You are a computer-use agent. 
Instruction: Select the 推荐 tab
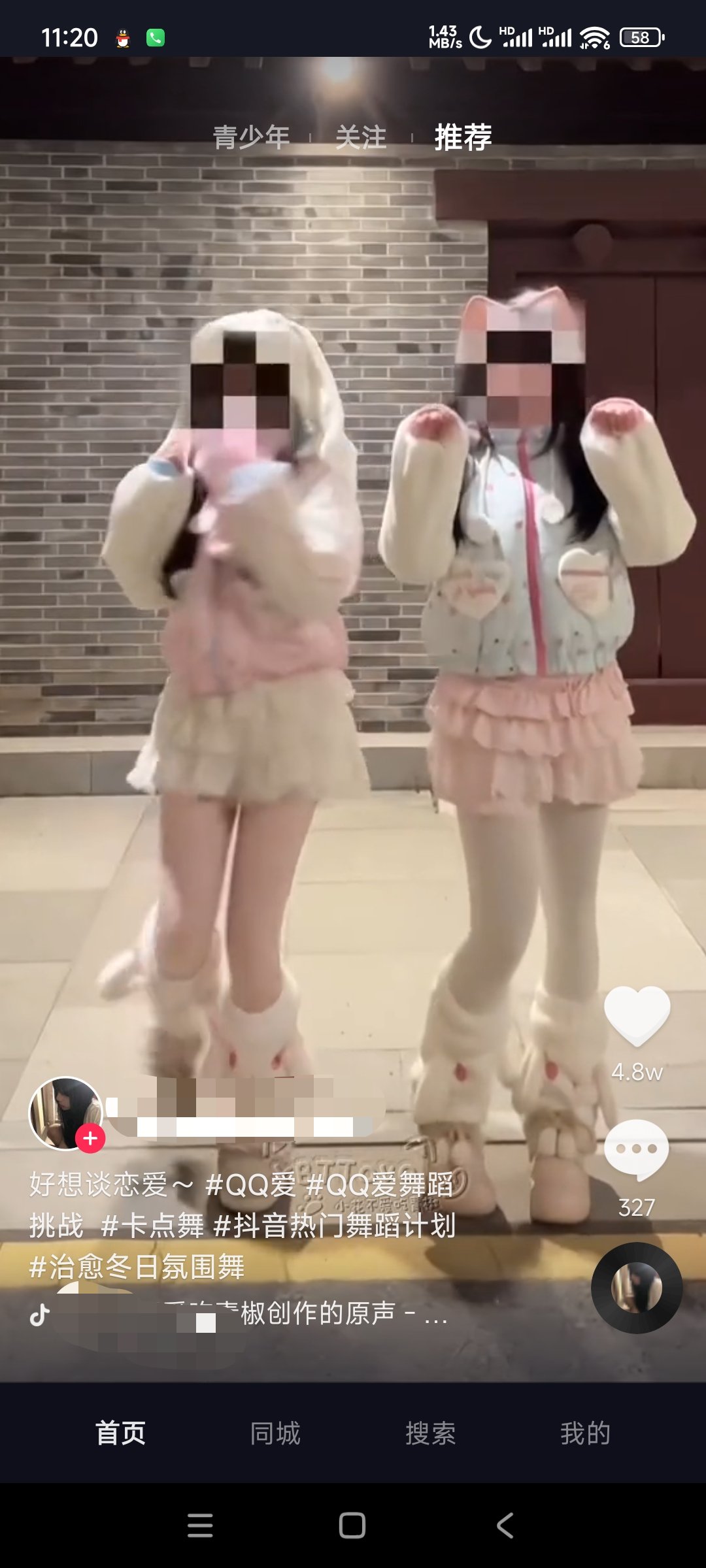[463, 137]
